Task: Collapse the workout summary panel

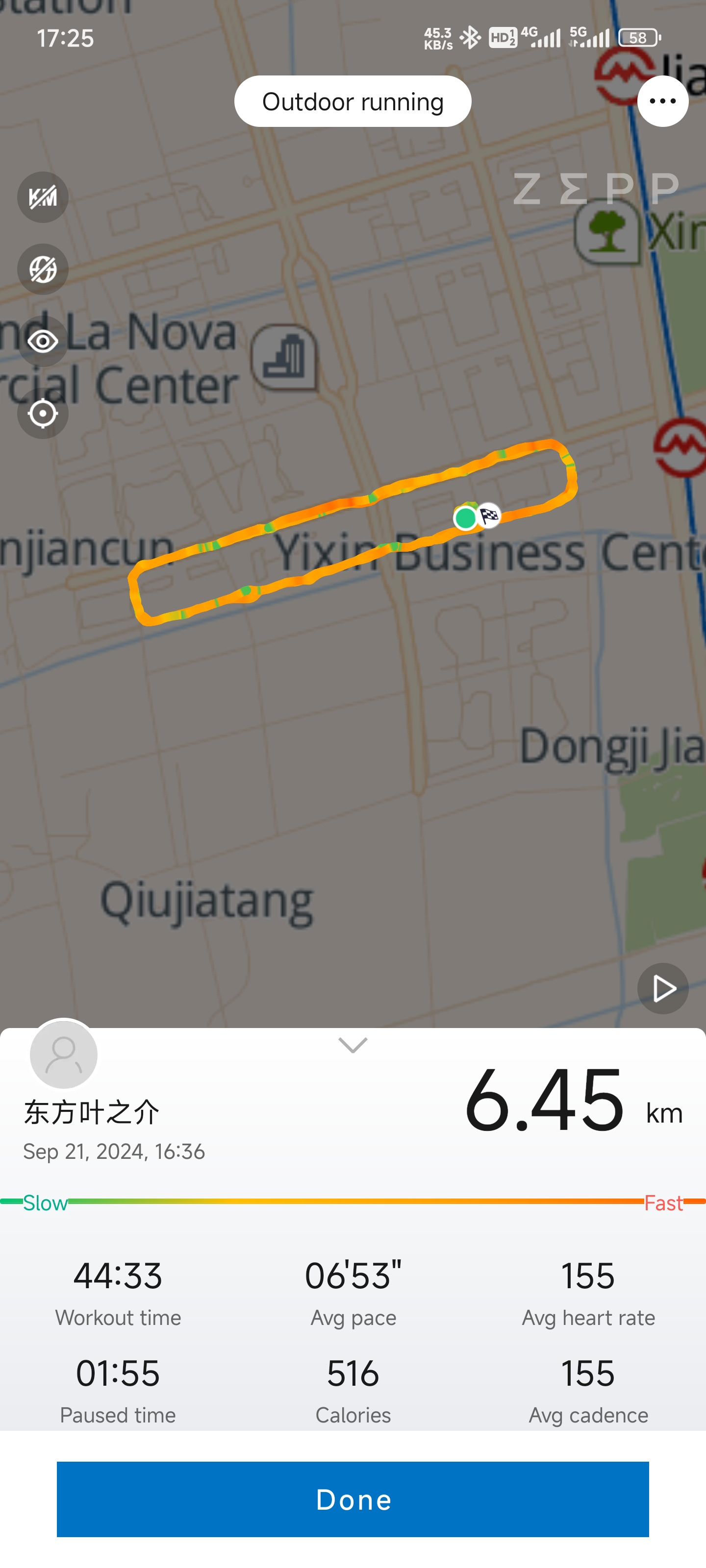Action: (353, 1045)
